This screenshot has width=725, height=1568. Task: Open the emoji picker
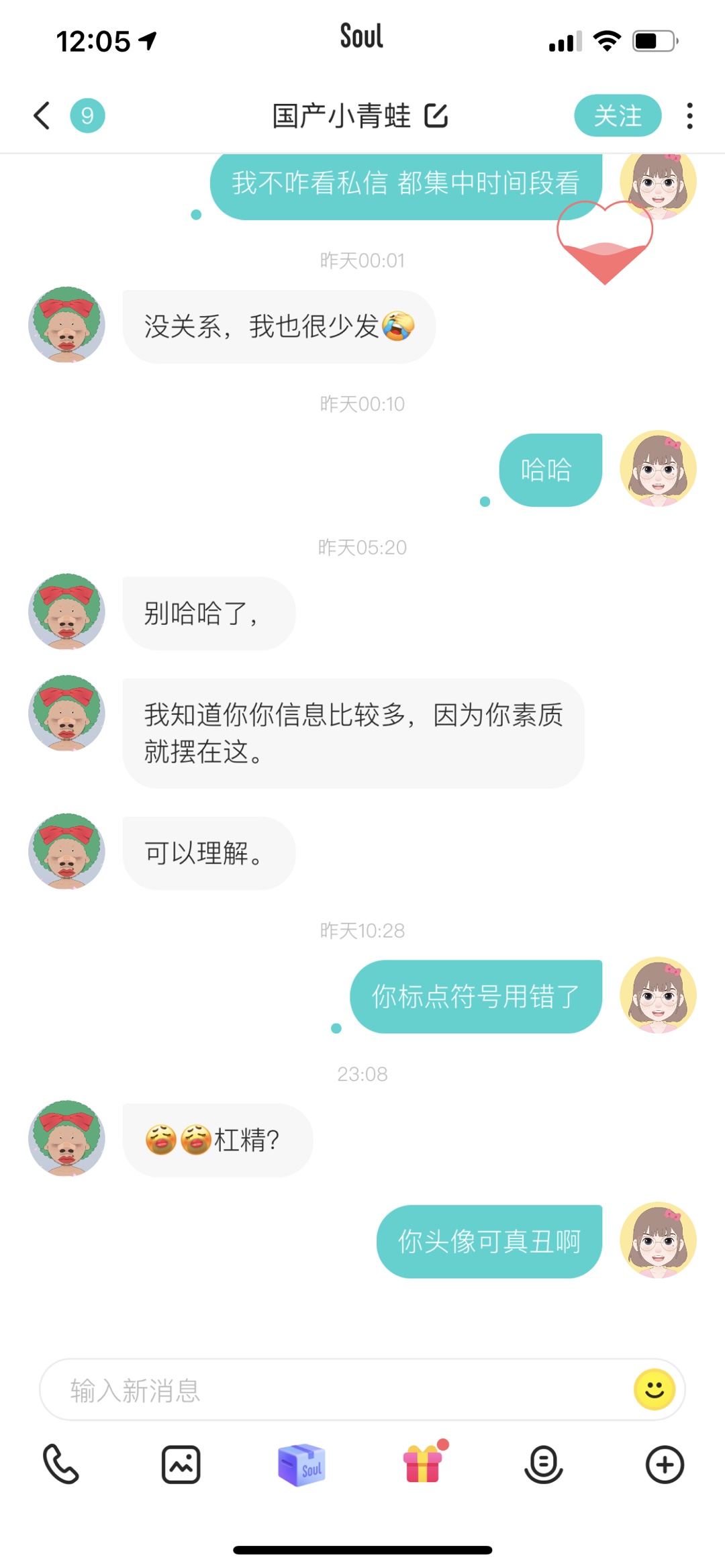(654, 1389)
